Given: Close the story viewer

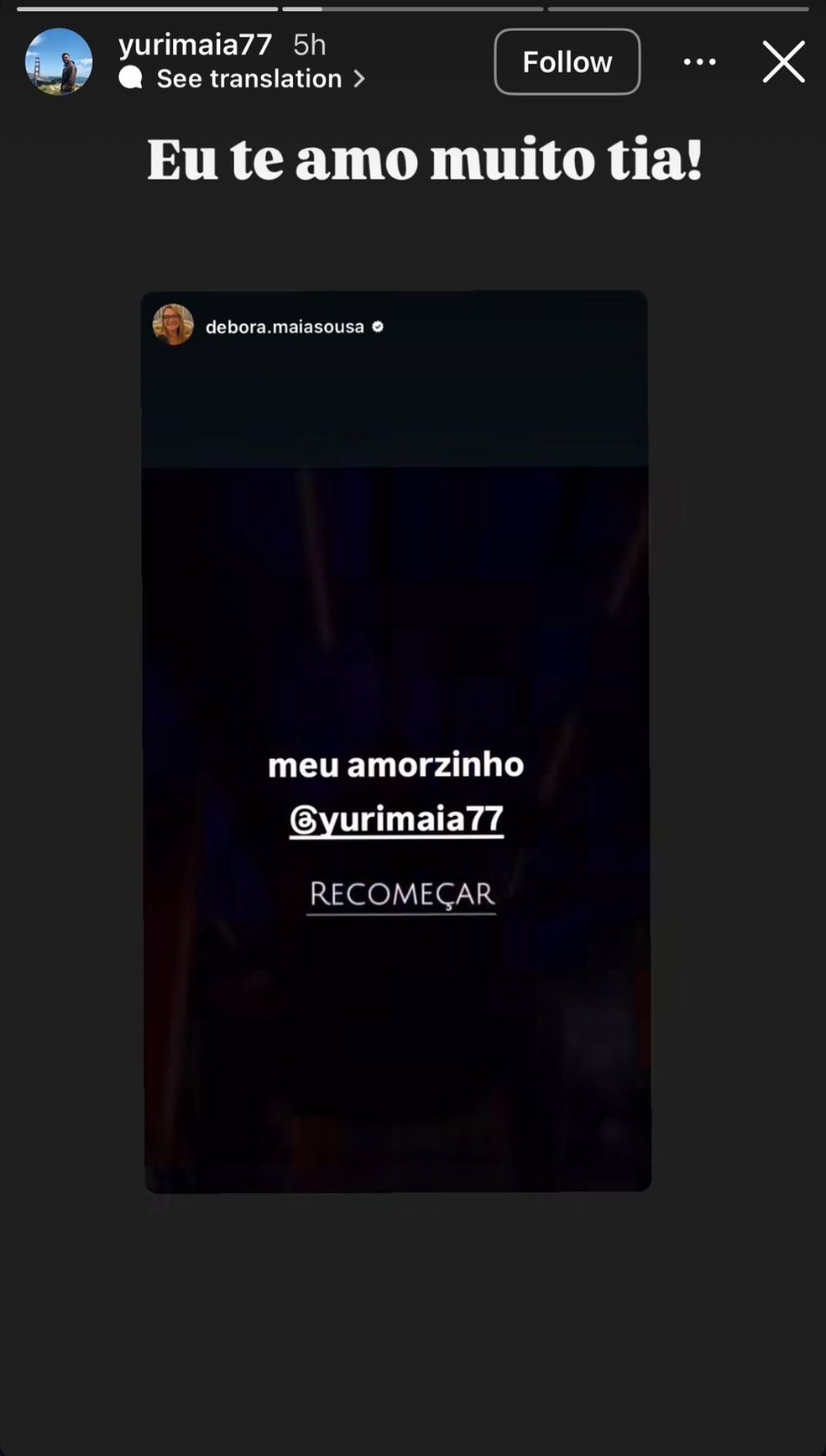Looking at the screenshot, I should tap(783, 62).
